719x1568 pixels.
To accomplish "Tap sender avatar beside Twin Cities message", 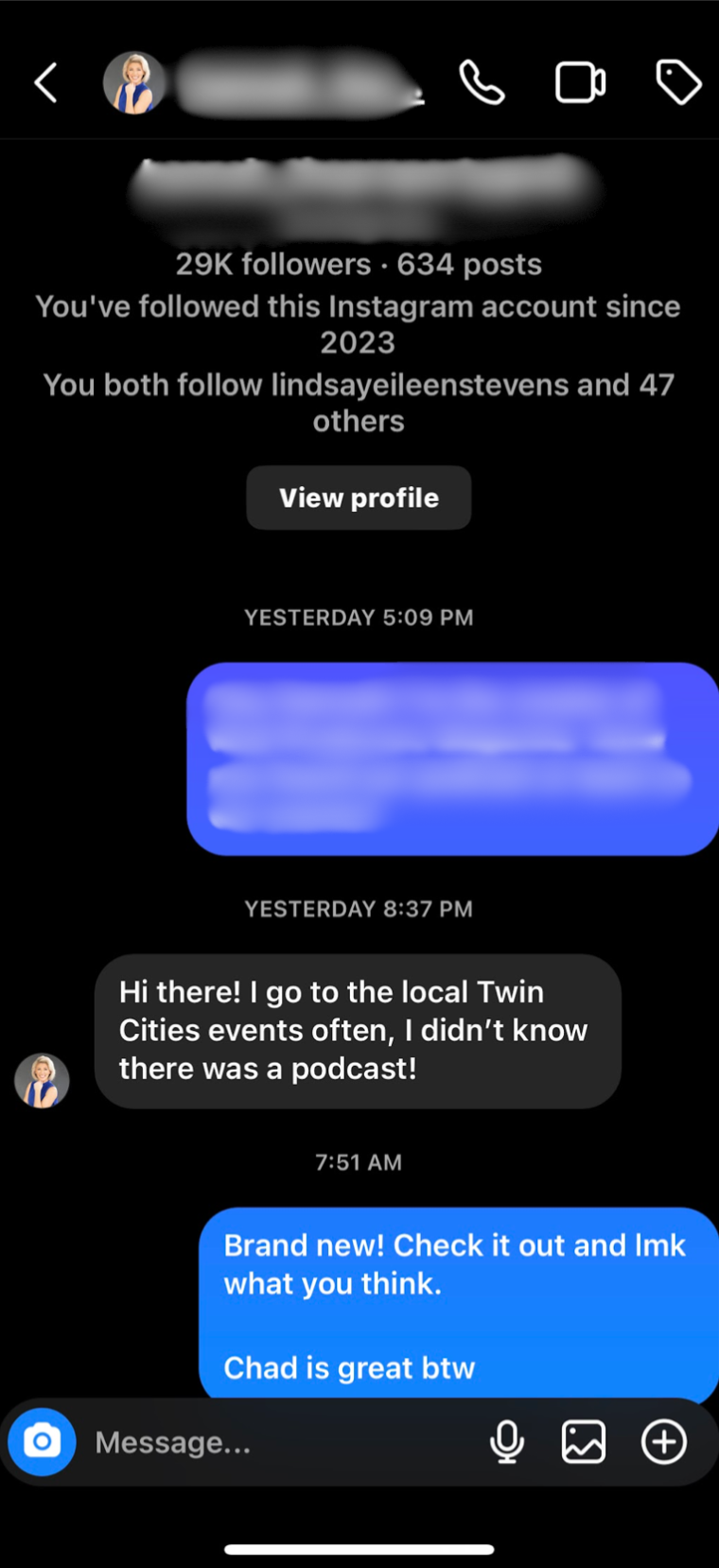I will (x=42, y=1080).
